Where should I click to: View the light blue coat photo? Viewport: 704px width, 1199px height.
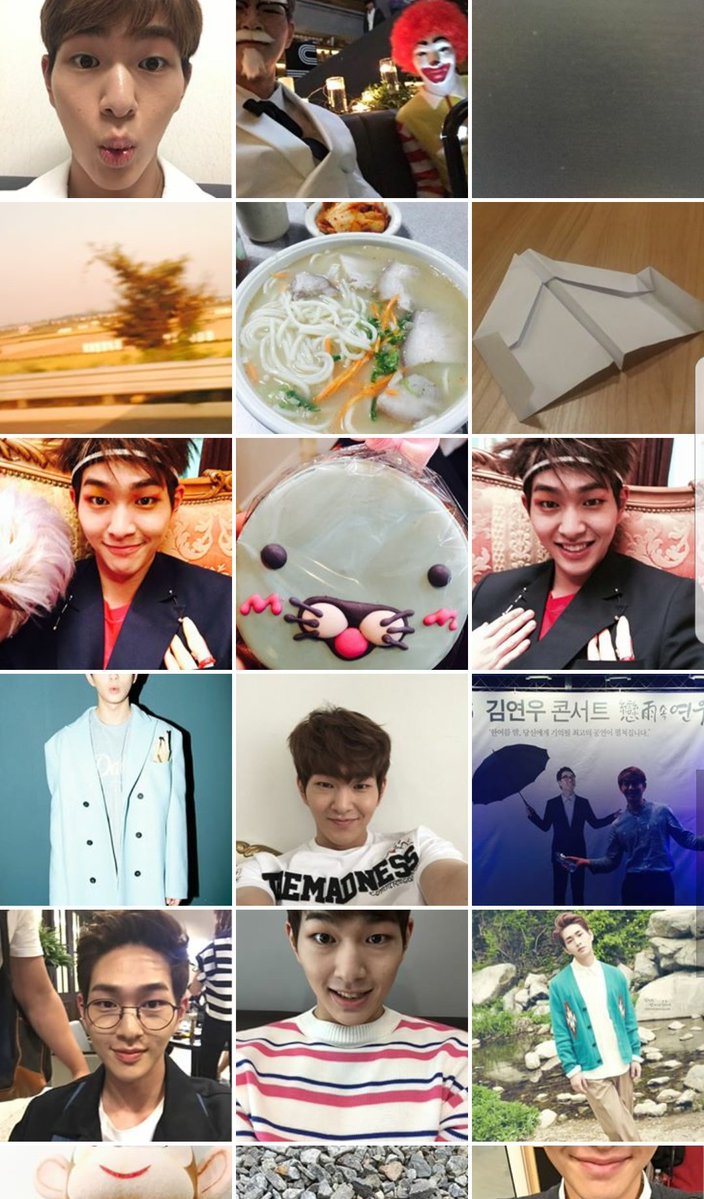pyautogui.click(x=115, y=790)
